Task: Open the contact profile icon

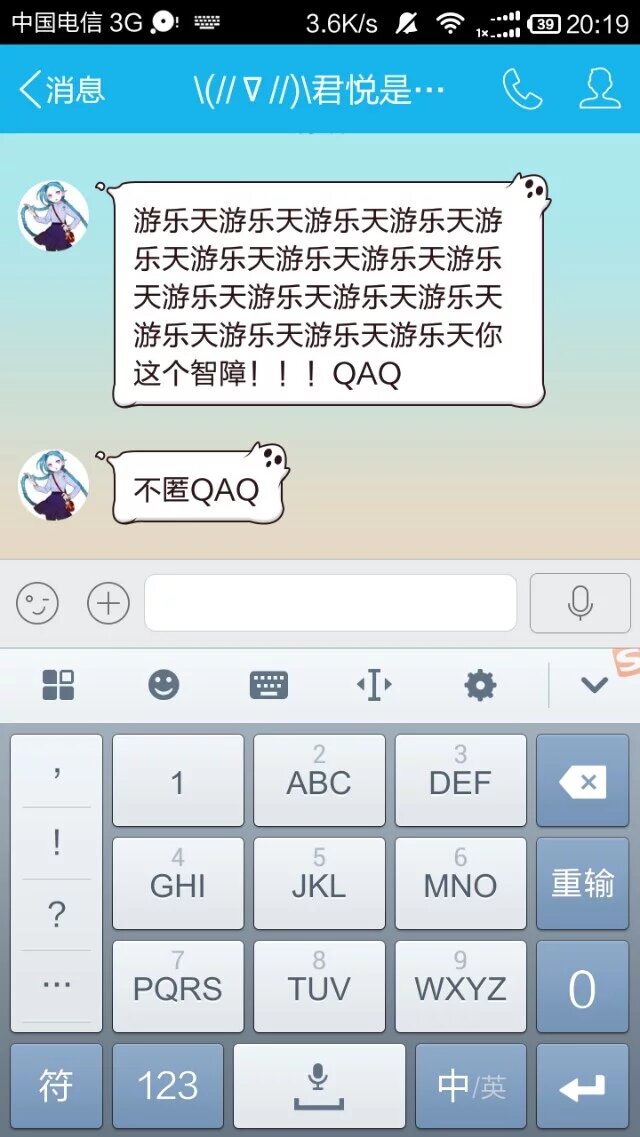Action: coord(600,90)
